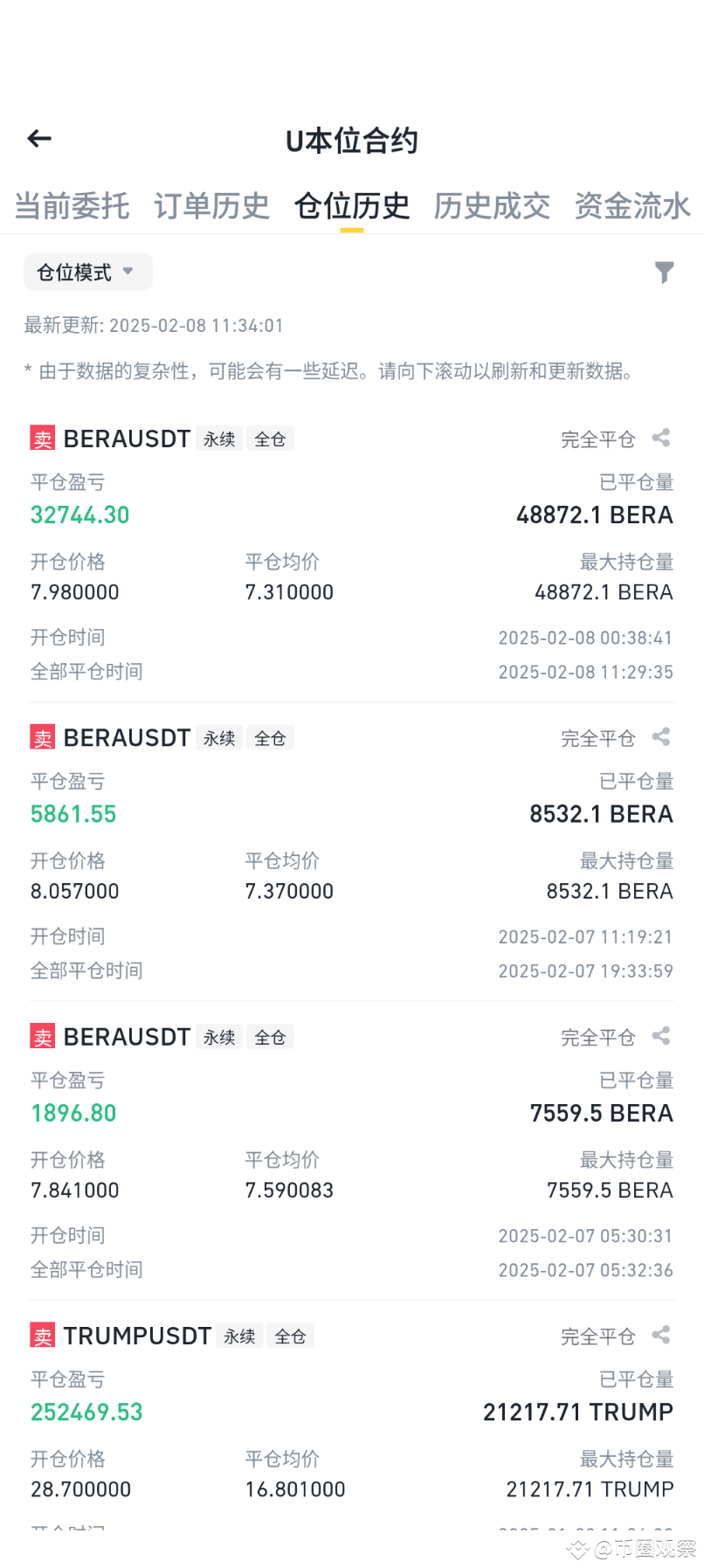Select the red 卖 badge on first BERAUSDT
Image resolution: width=704 pixels, height=1568 pixels.
(42, 439)
